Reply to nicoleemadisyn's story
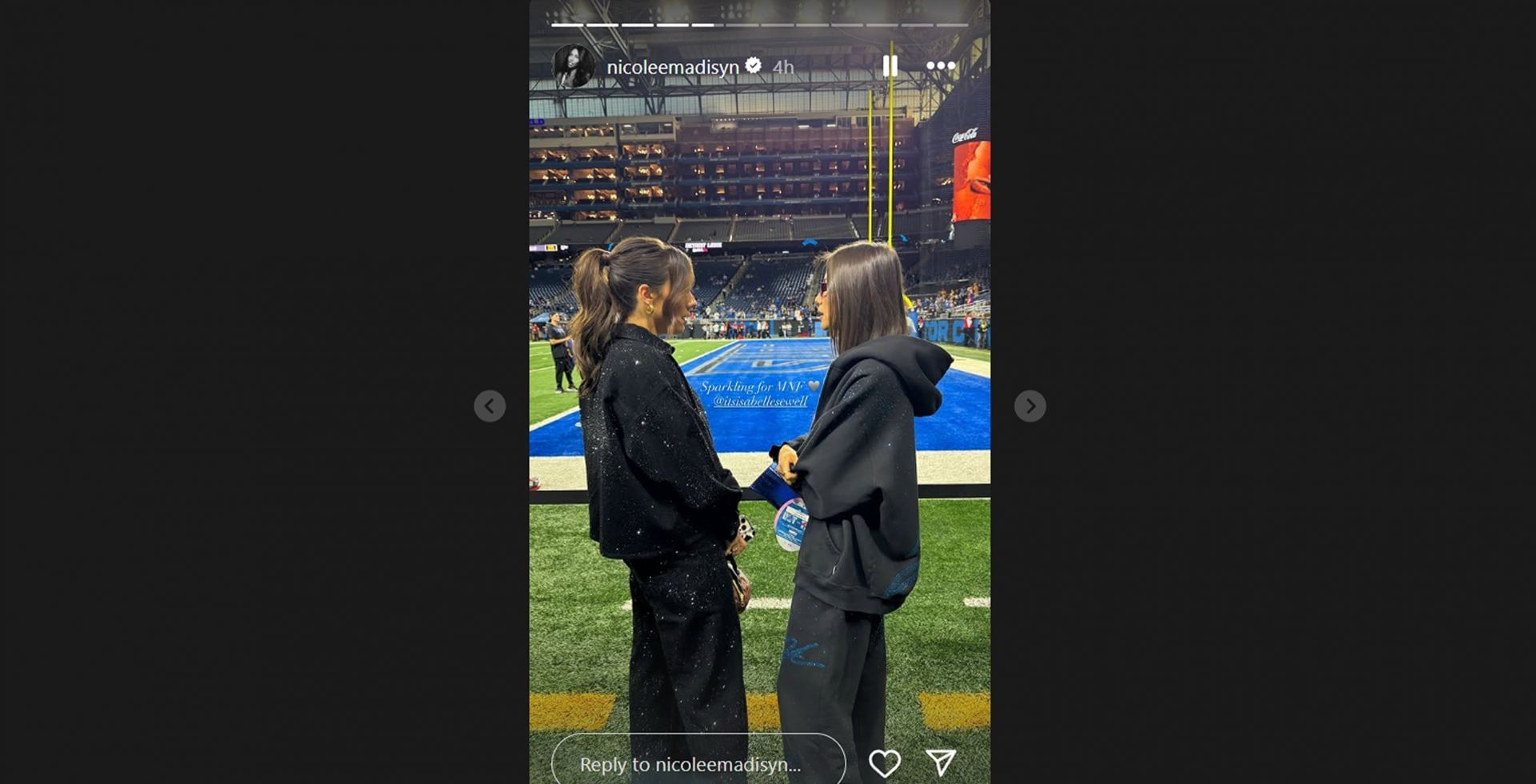Viewport: 1536px width, 784px height. click(697, 764)
